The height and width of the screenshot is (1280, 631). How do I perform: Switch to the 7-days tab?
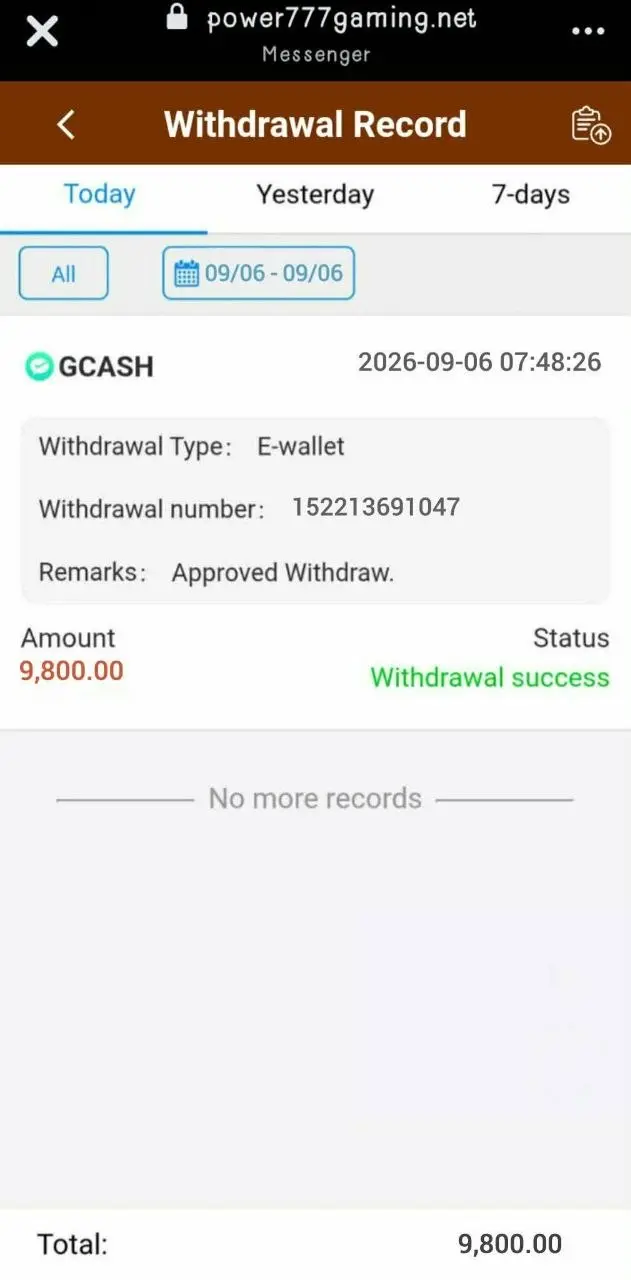point(531,194)
